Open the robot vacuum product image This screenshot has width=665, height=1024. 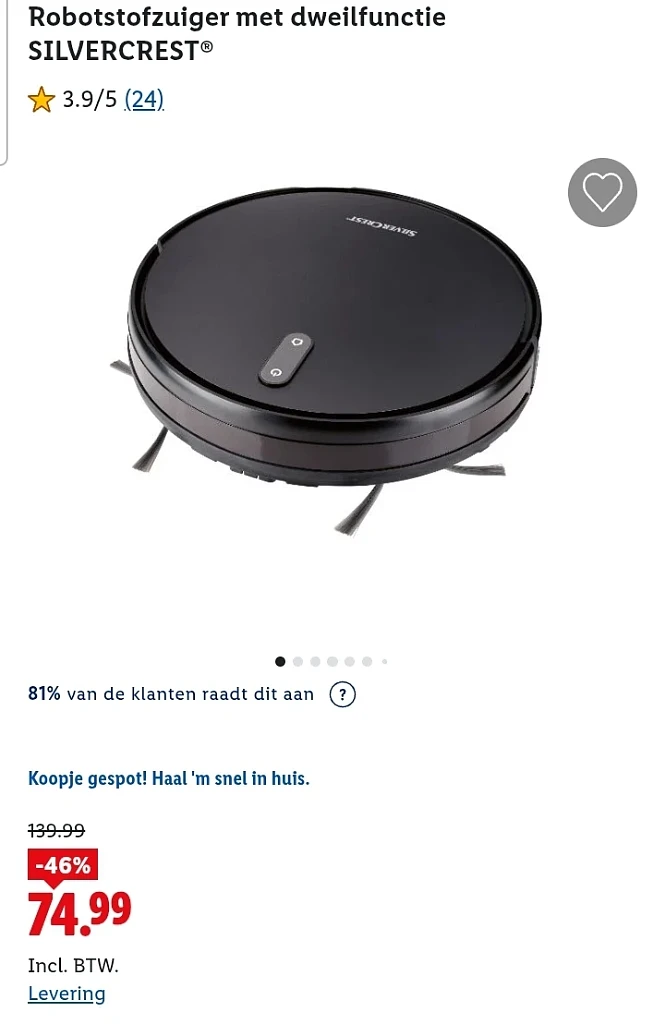(x=330, y=360)
